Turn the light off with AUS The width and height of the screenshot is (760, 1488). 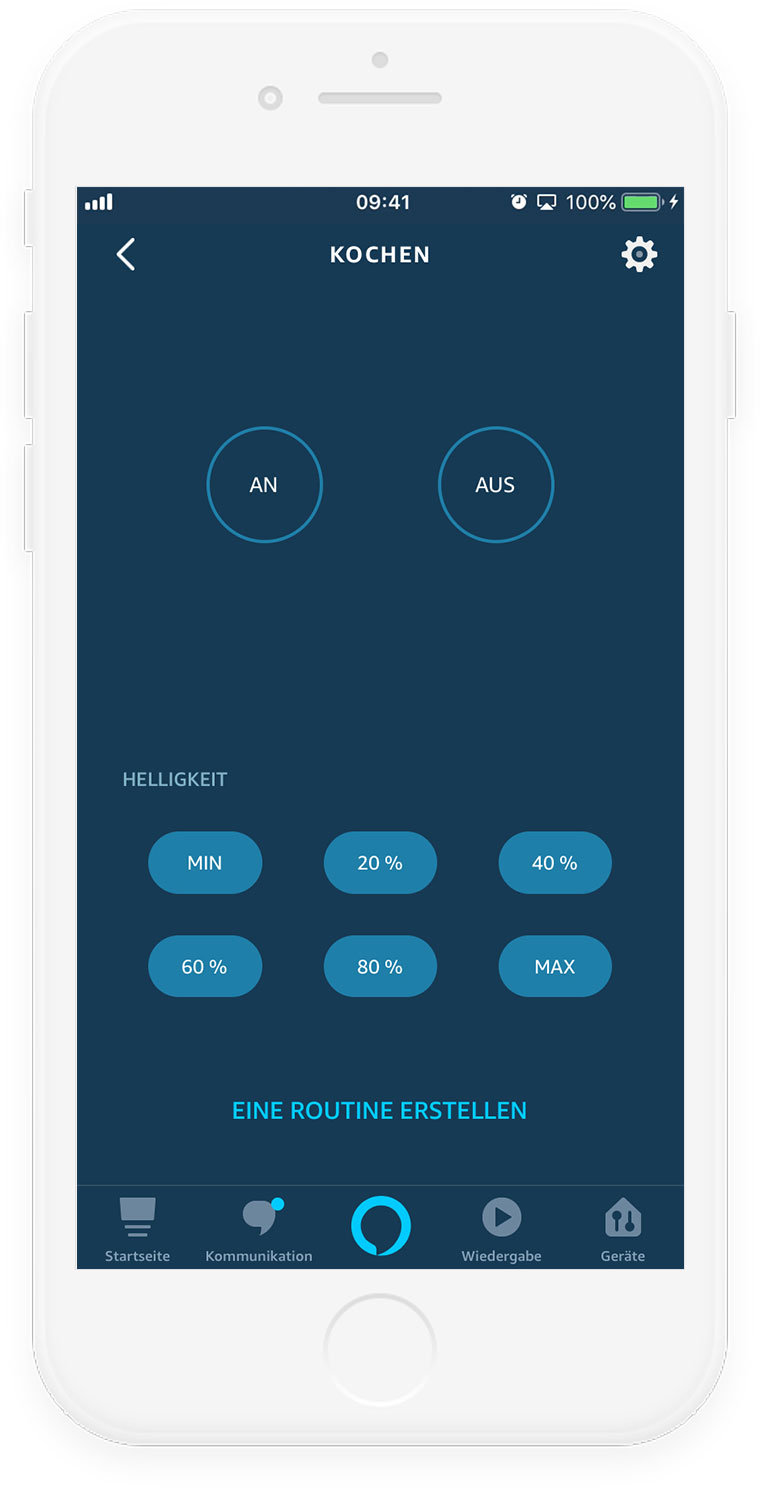click(x=496, y=485)
